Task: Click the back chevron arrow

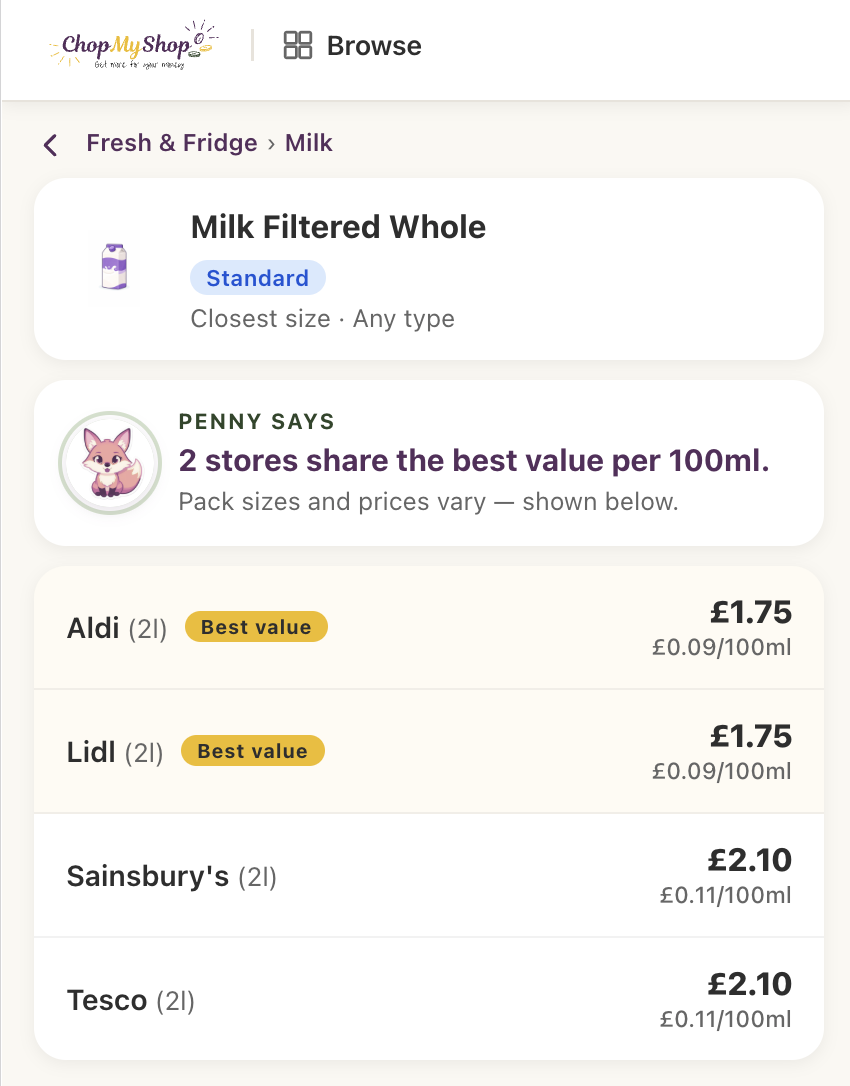Action: tap(49, 144)
